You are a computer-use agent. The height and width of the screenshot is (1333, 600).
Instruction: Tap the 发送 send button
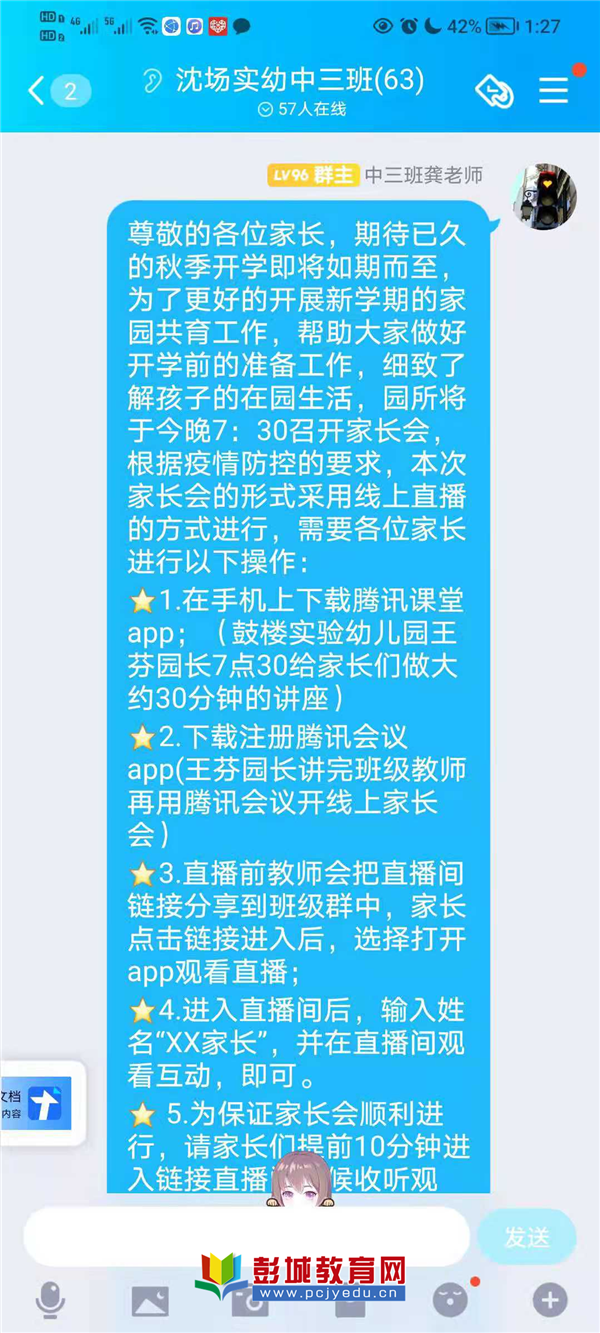[x=527, y=1237]
